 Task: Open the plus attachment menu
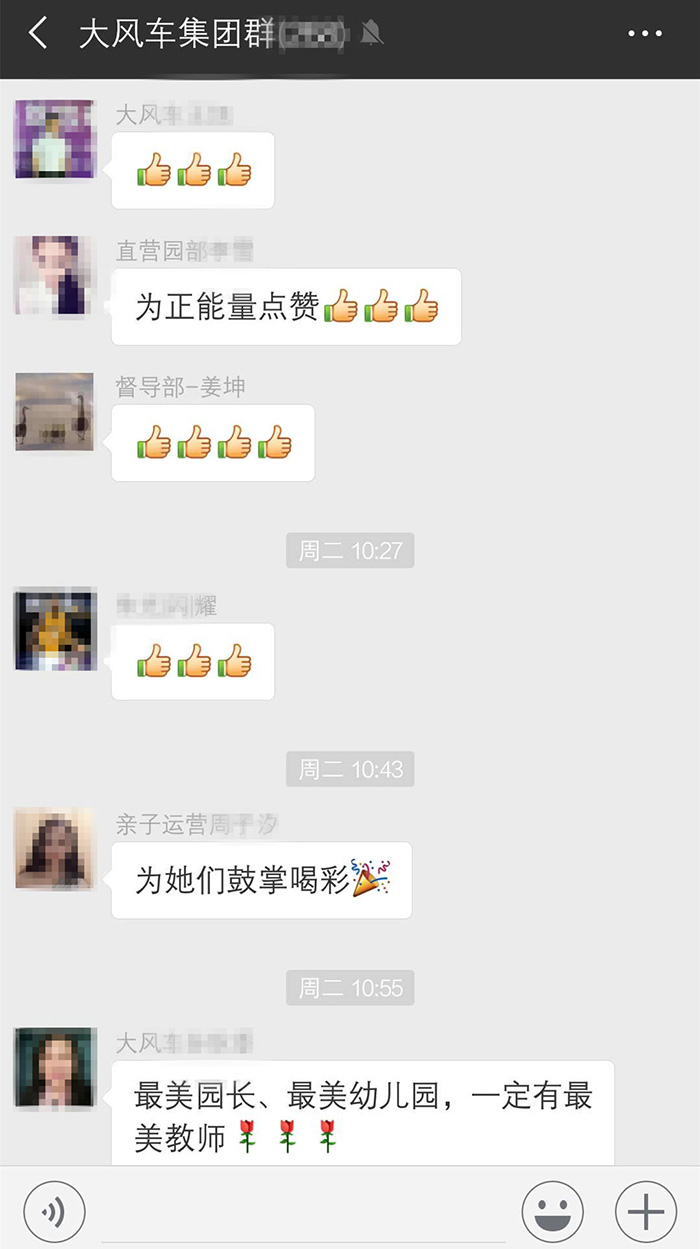coord(645,1213)
